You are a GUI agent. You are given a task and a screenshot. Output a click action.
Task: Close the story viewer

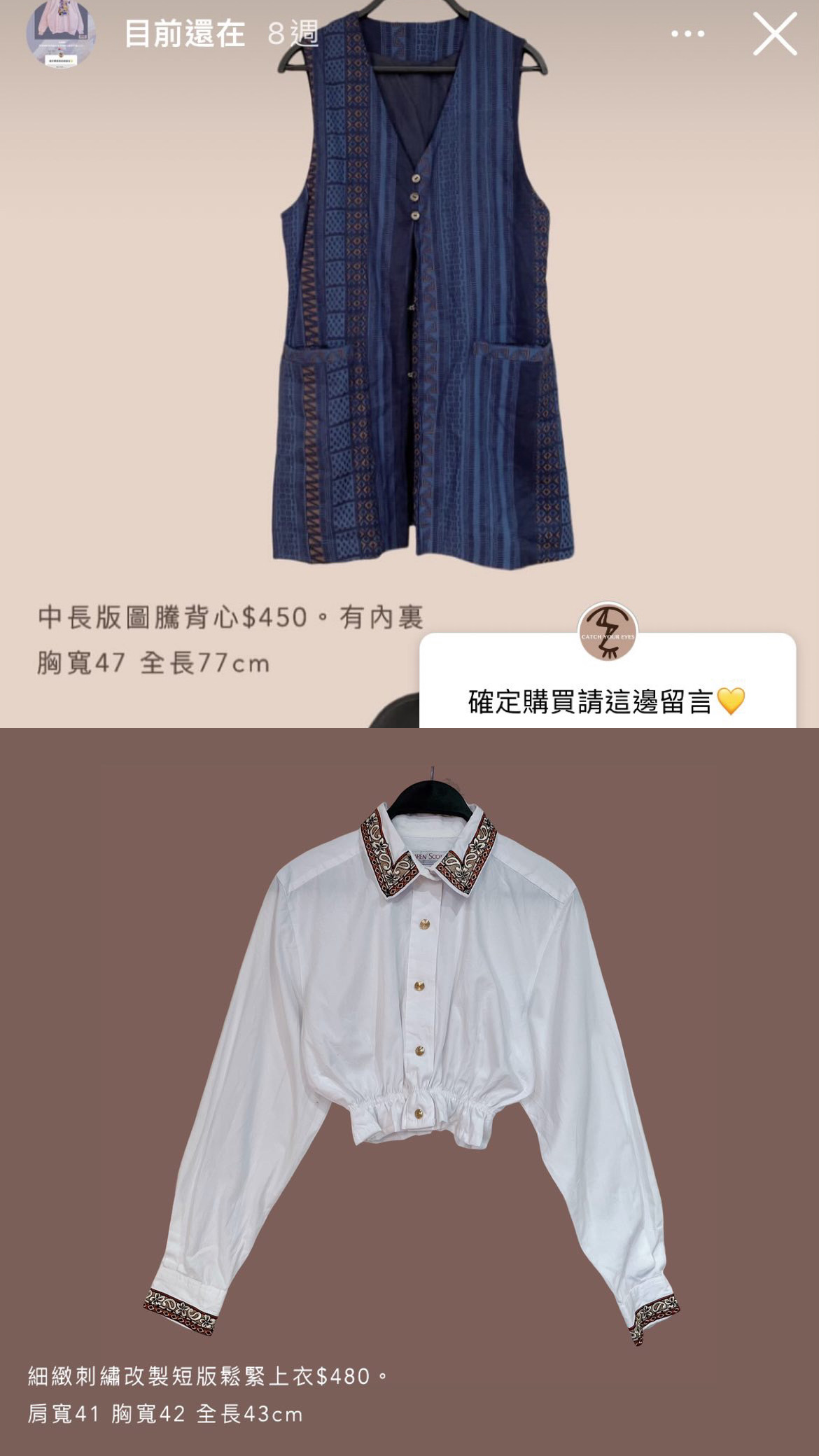click(x=774, y=34)
